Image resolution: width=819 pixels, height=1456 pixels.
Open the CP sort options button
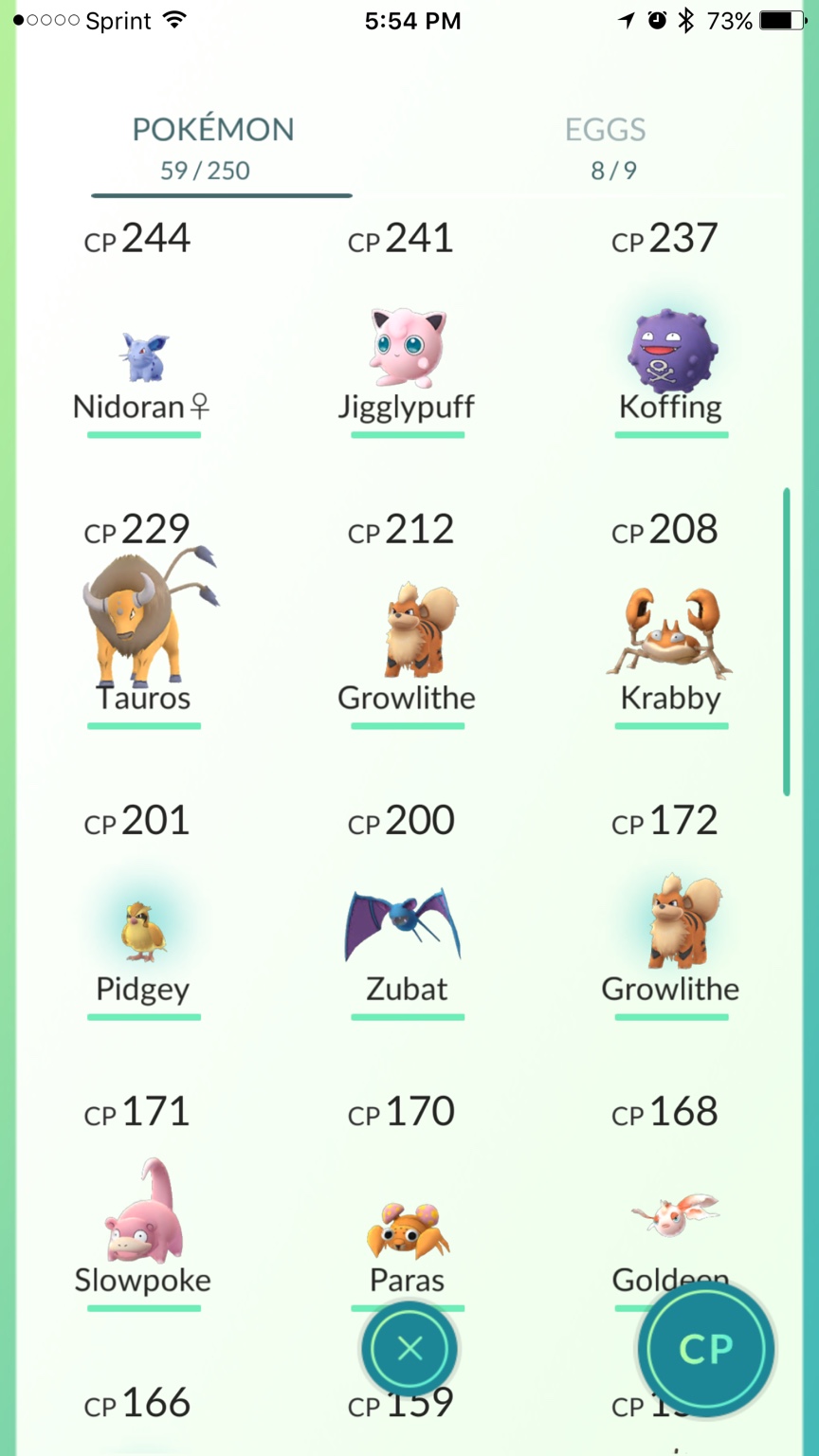click(705, 1348)
